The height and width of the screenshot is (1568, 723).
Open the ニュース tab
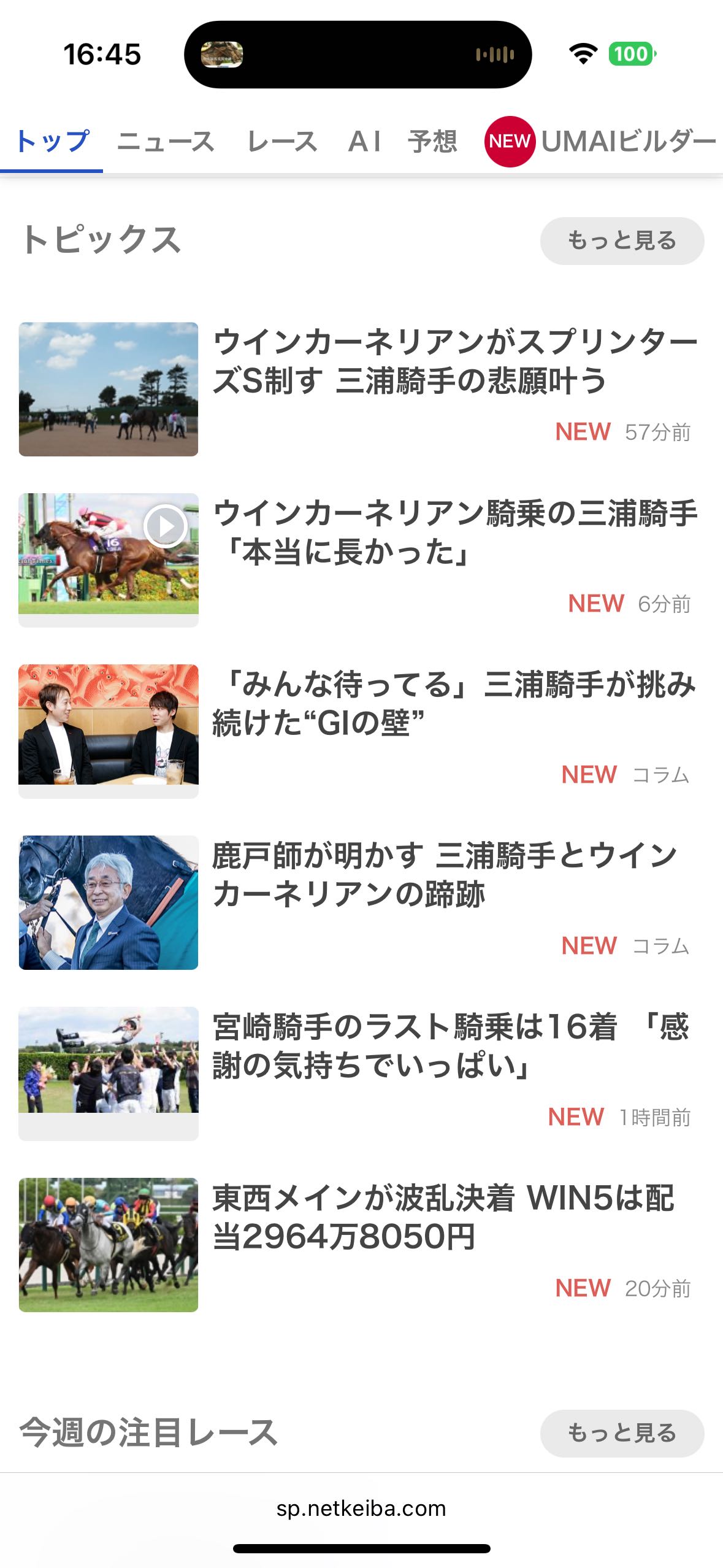pos(166,142)
